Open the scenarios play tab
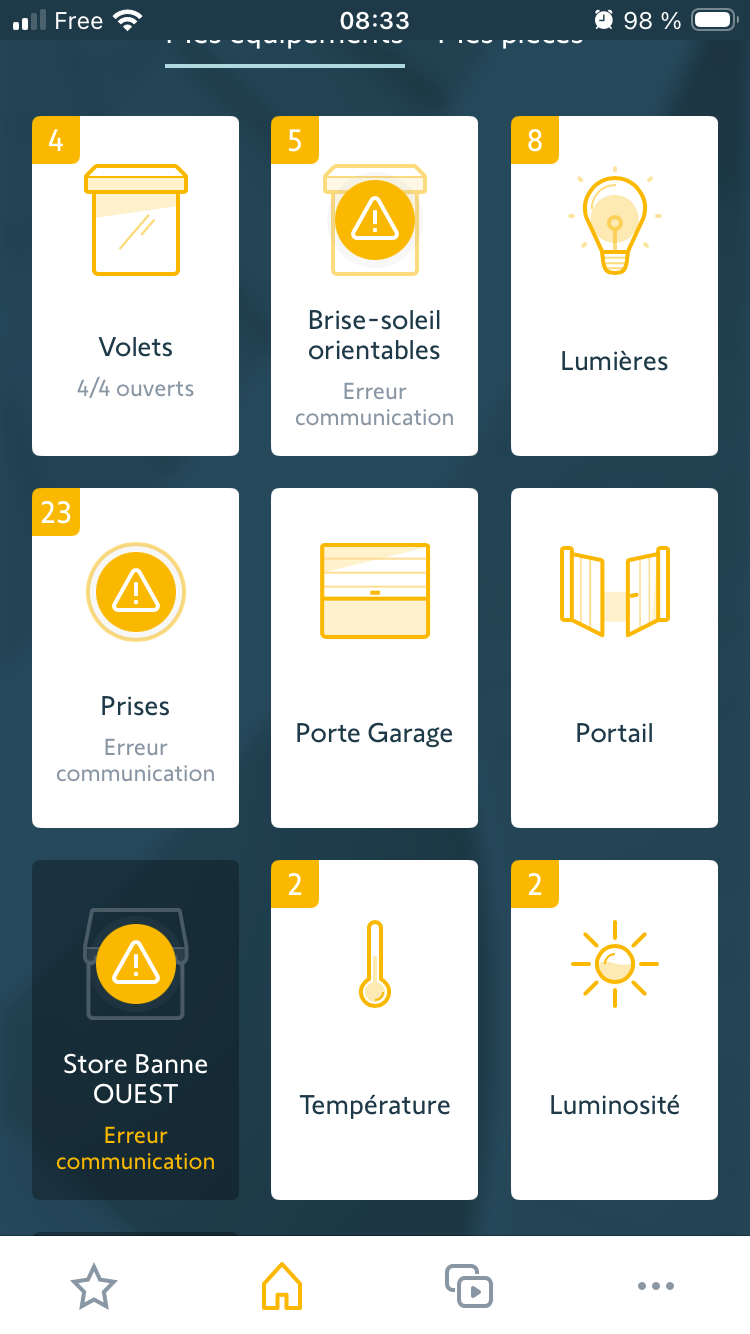Image resolution: width=750 pixels, height=1334 pixels. tap(468, 1286)
